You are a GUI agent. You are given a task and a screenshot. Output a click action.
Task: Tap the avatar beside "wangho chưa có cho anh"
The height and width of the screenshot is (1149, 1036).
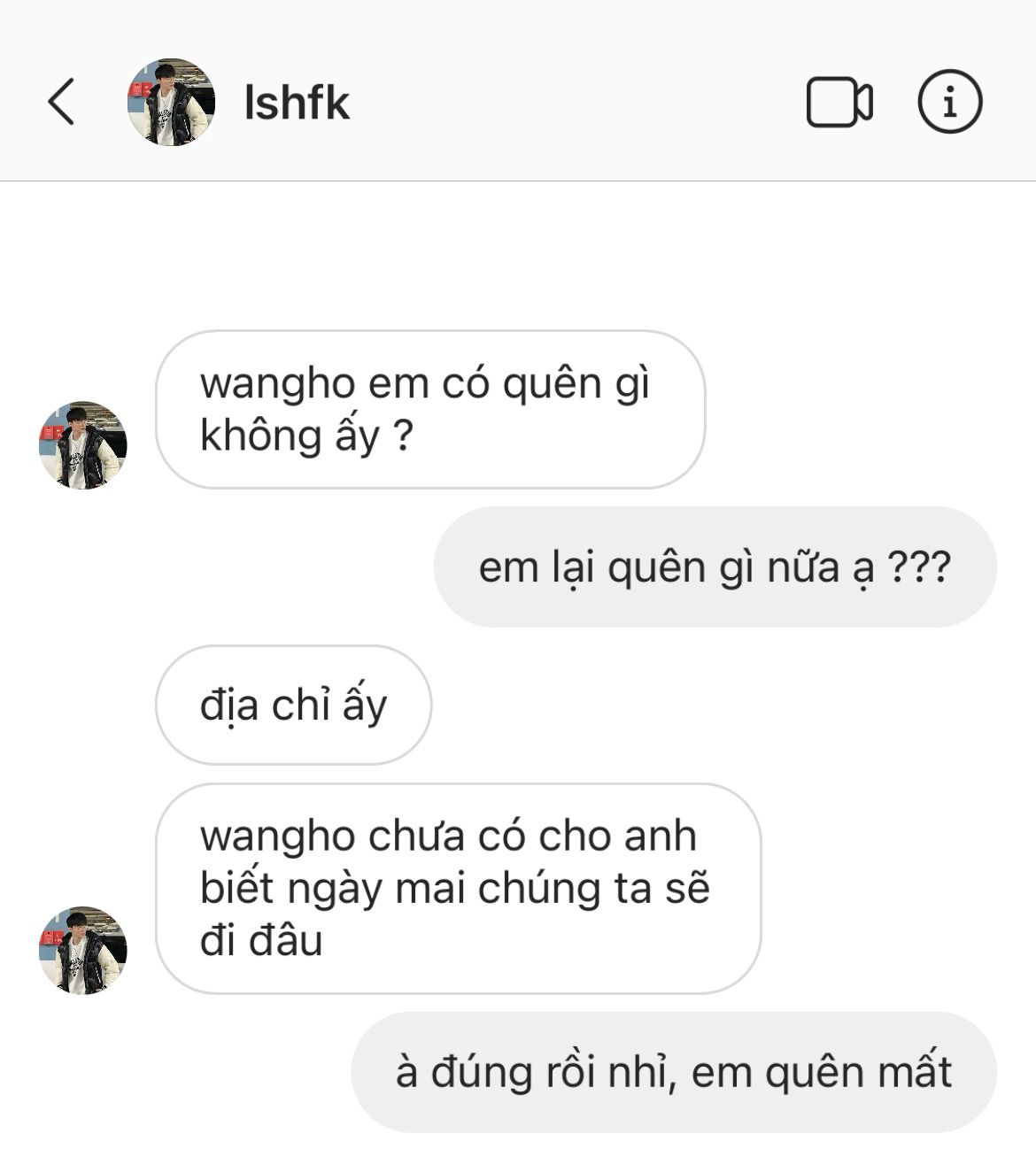[83, 950]
